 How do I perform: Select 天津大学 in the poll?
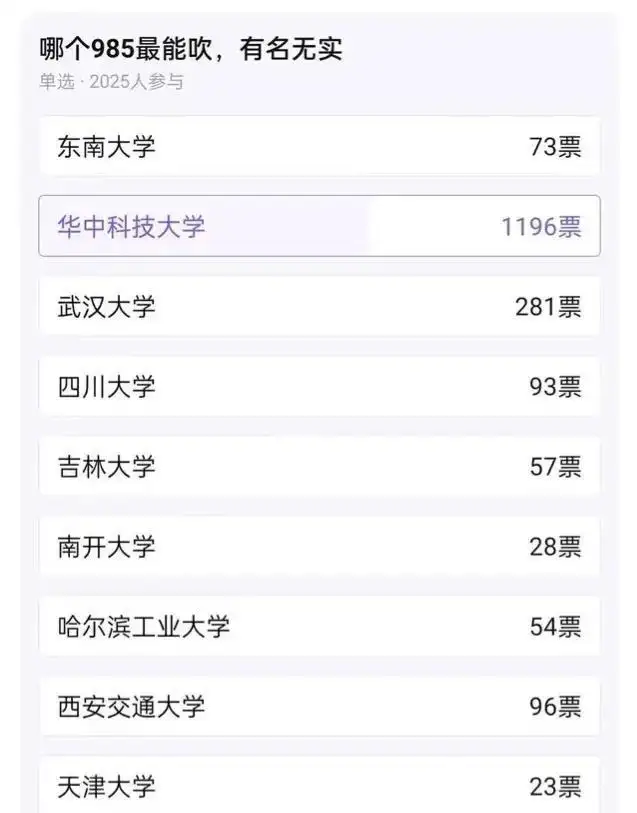point(319,786)
